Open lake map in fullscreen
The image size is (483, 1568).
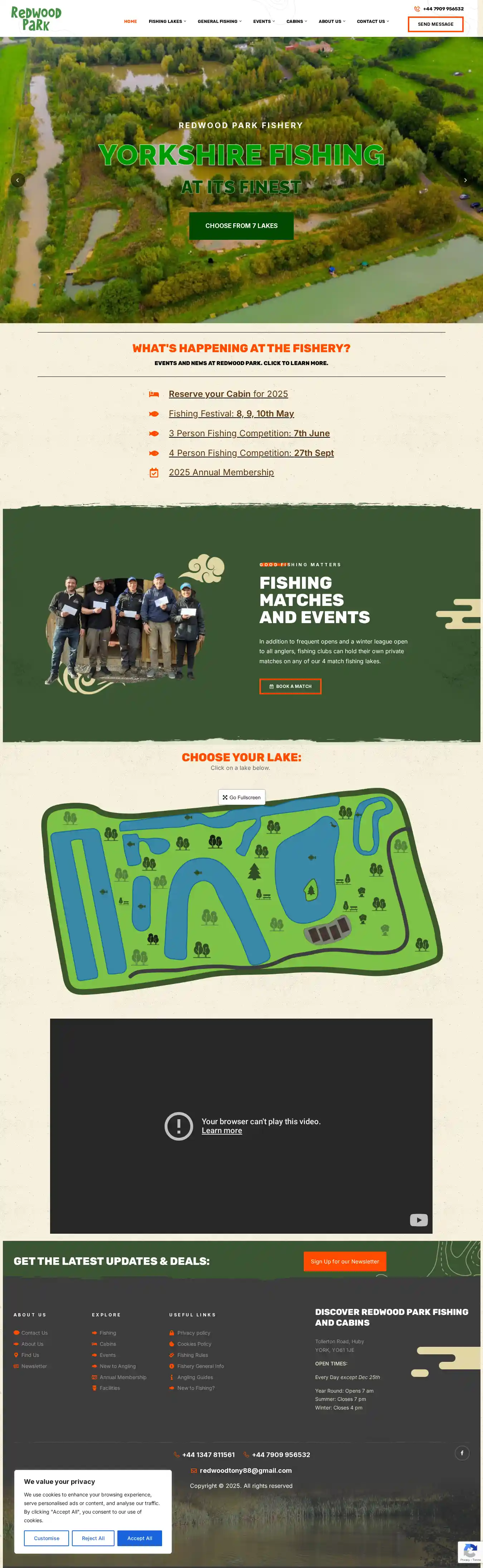[241, 797]
